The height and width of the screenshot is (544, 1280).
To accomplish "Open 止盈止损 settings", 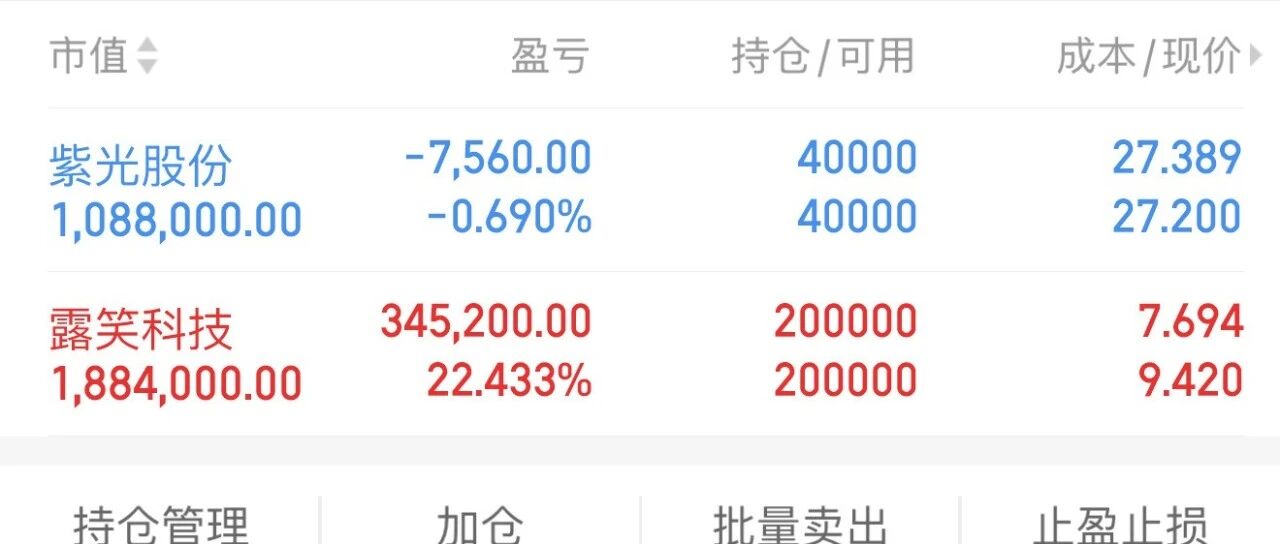I will tap(1120, 524).
